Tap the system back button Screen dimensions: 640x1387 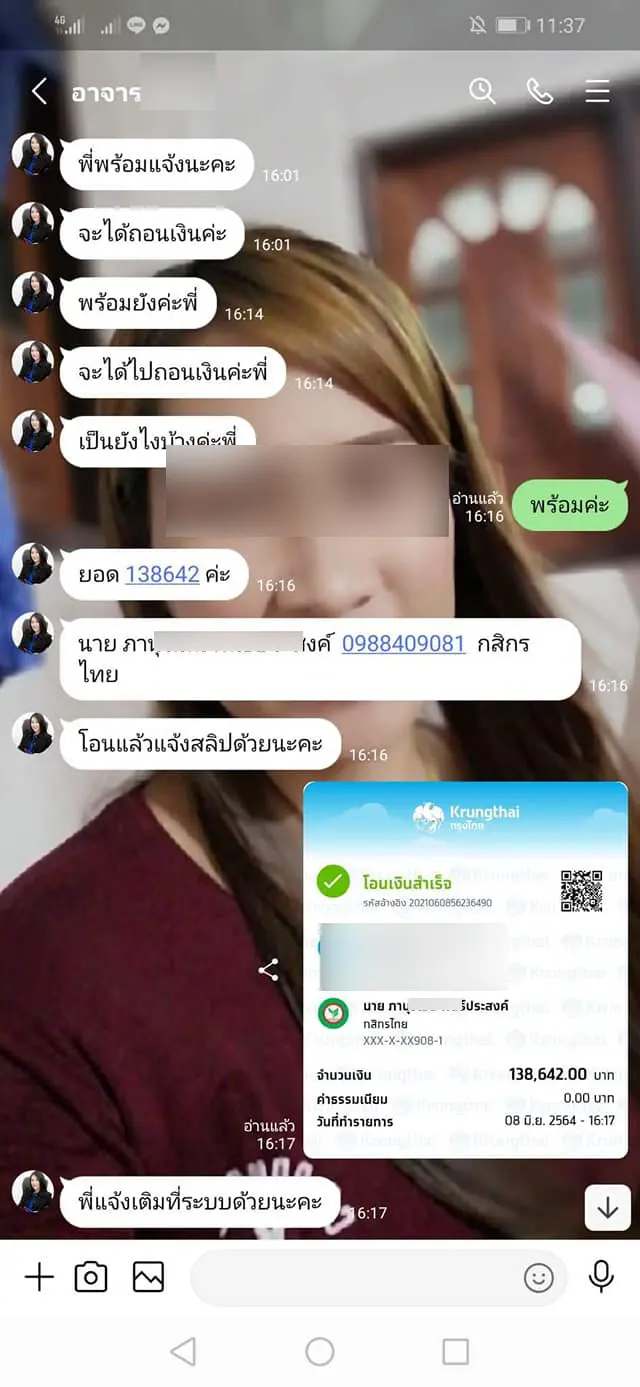click(x=183, y=1352)
